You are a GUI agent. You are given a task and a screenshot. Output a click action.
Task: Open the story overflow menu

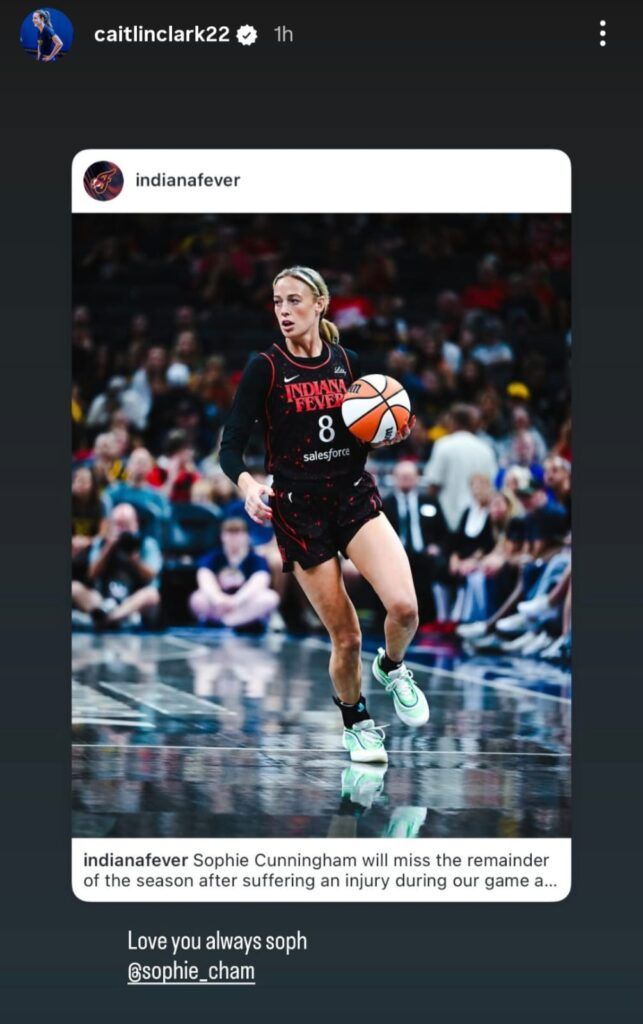(602, 34)
